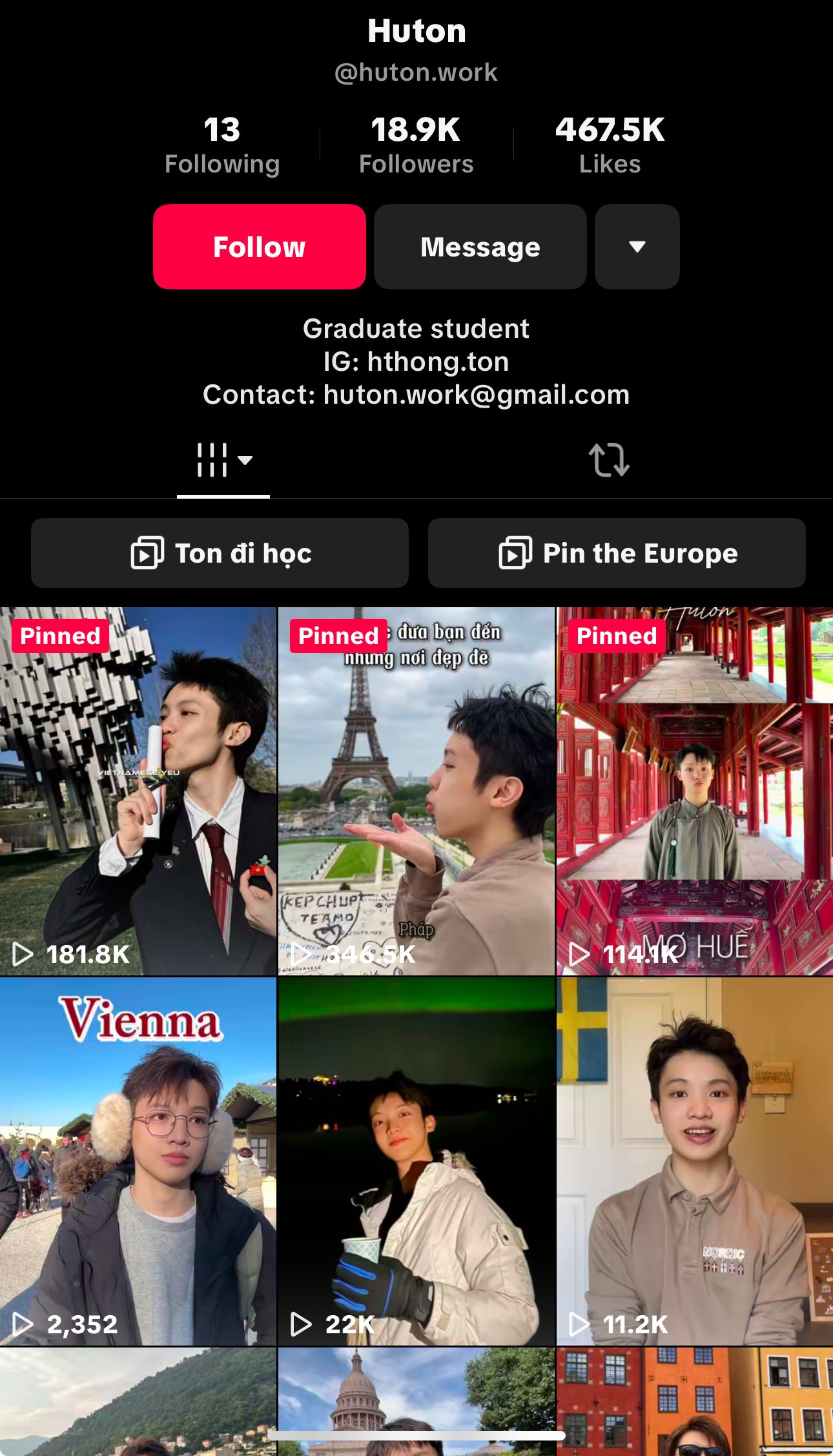833x1456 pixels.
Task: Open the "Pin the Europe" playlist
Action: point(617,553)
